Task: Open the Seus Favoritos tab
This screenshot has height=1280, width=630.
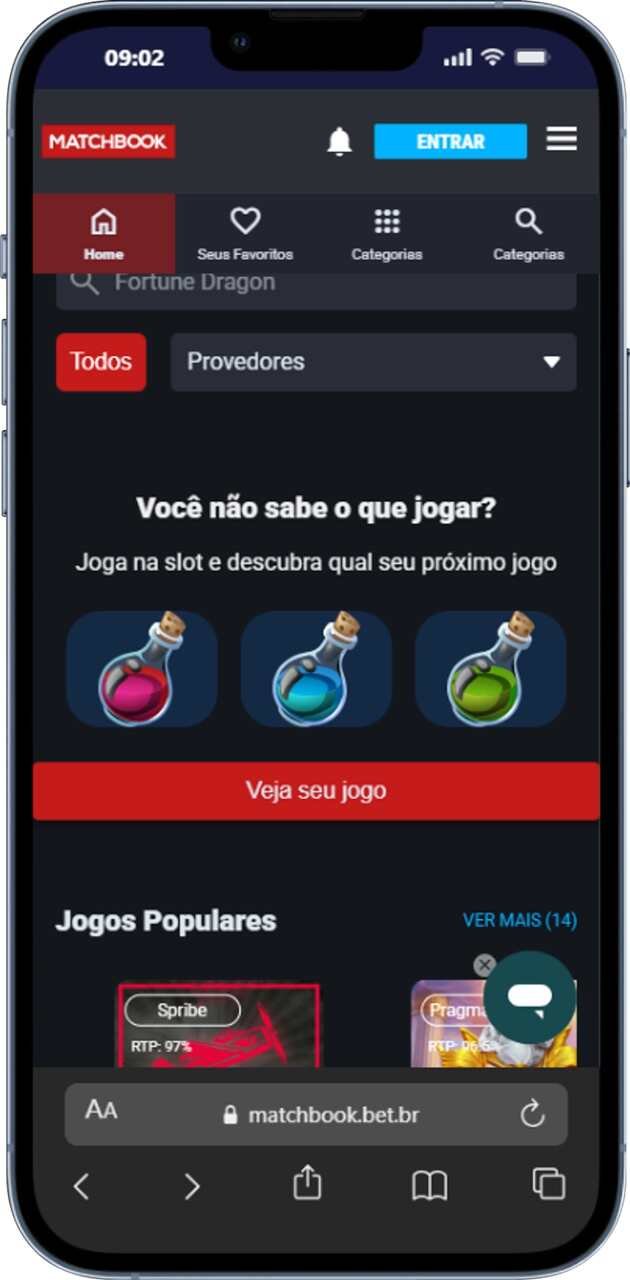Action: [245, 234]
